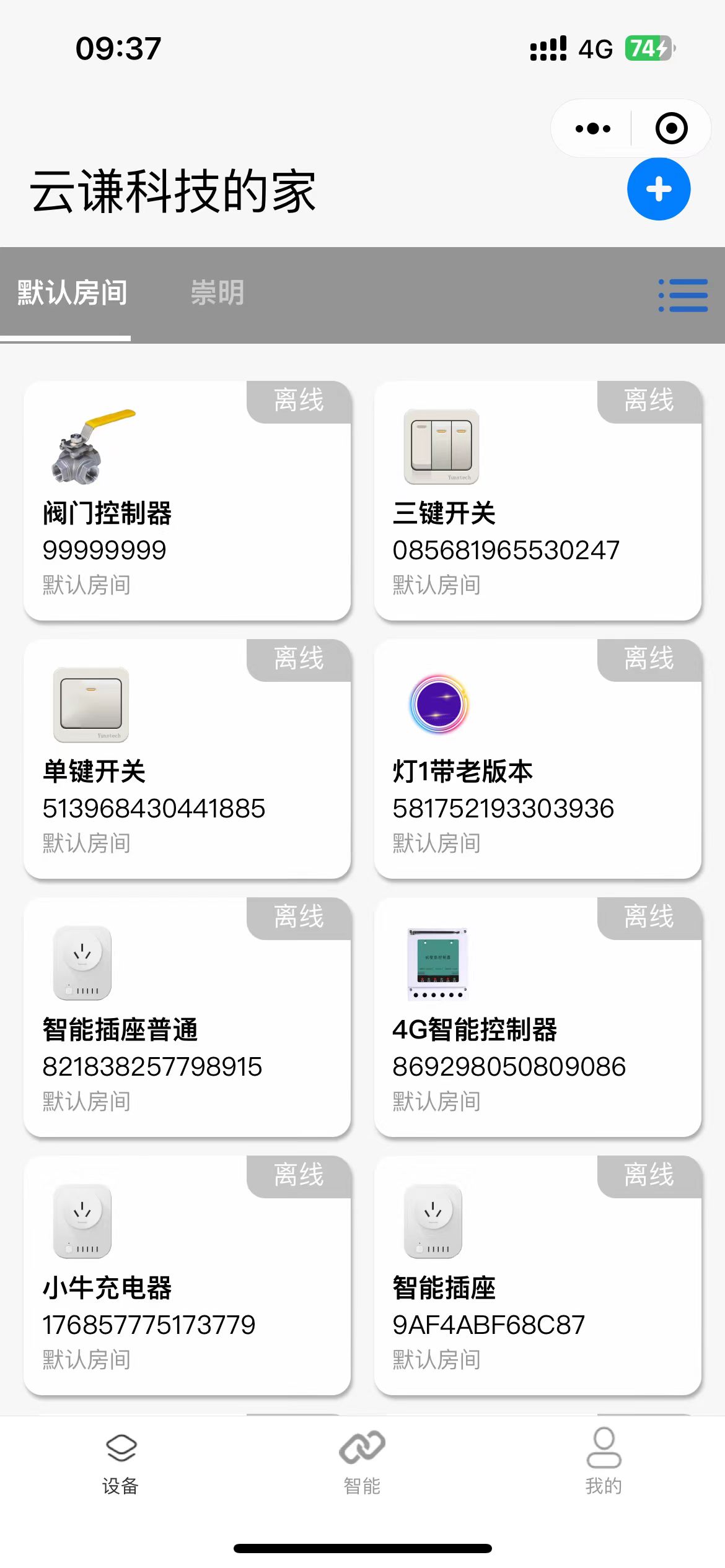This screenshot has height=1568, width=725.
Task: Close the mini program via circle icon
Action: coord(671,129)
